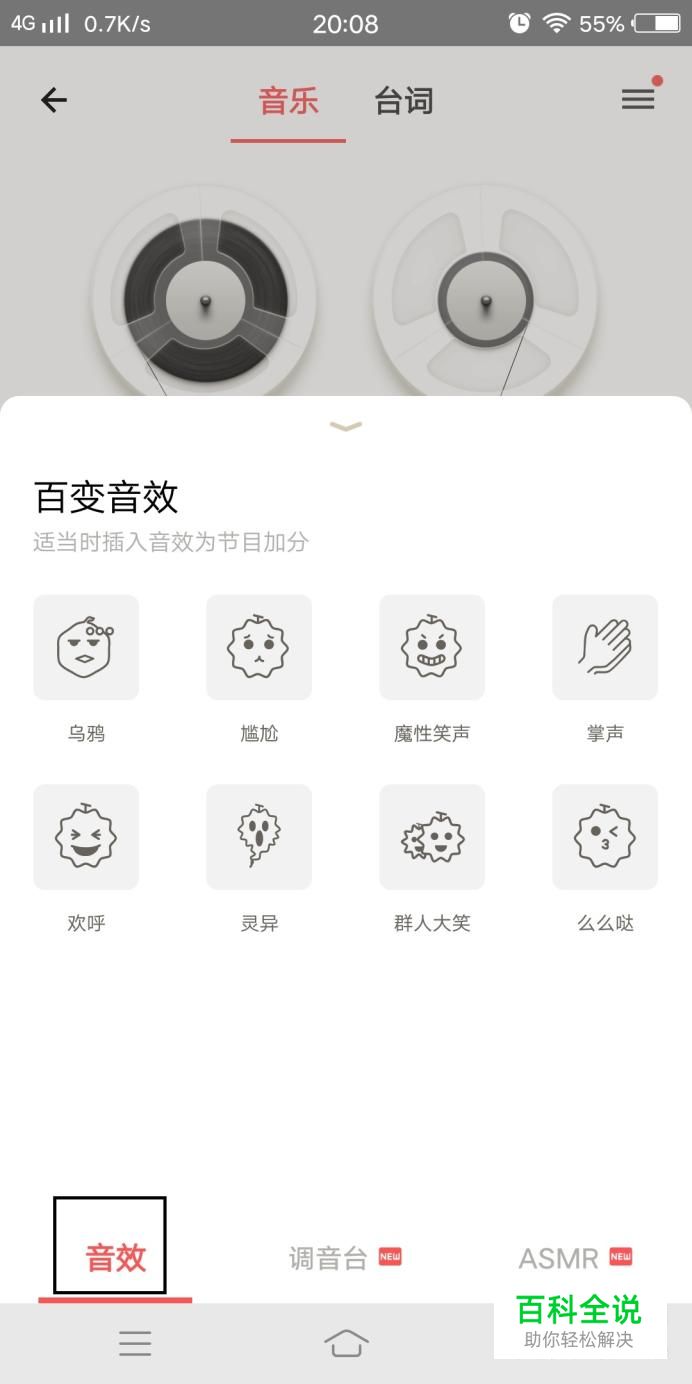Add the 掌声 applause effect
The image size is (692, 1384).
point(605,647)
